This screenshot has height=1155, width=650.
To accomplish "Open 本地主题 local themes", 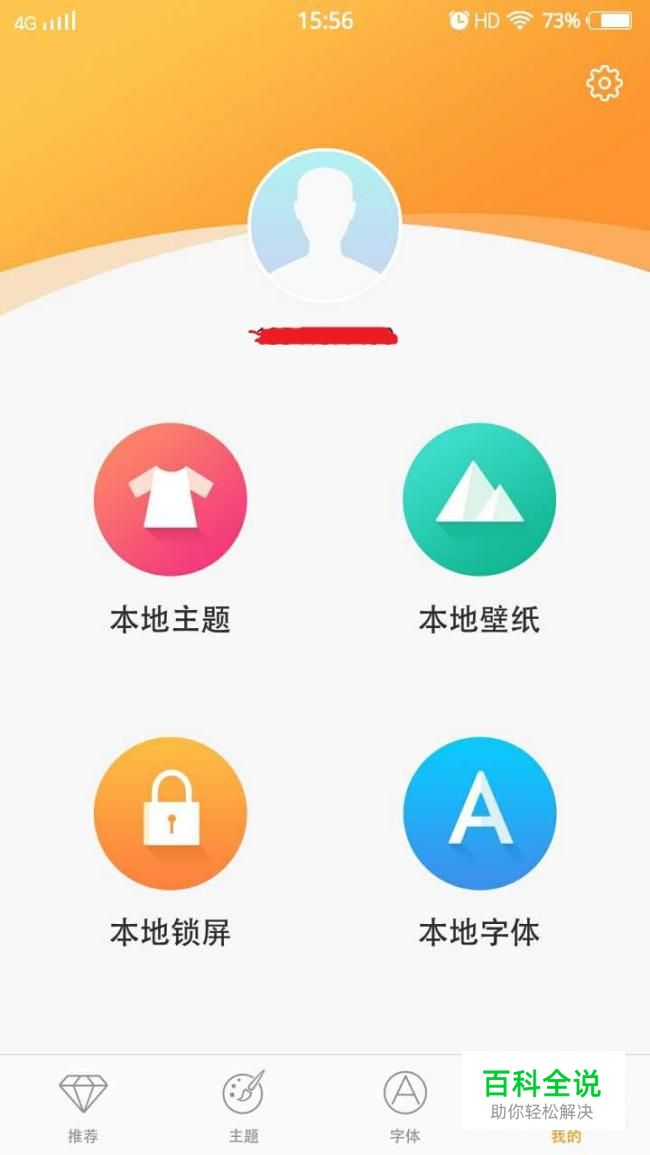I will click(170, 500).
